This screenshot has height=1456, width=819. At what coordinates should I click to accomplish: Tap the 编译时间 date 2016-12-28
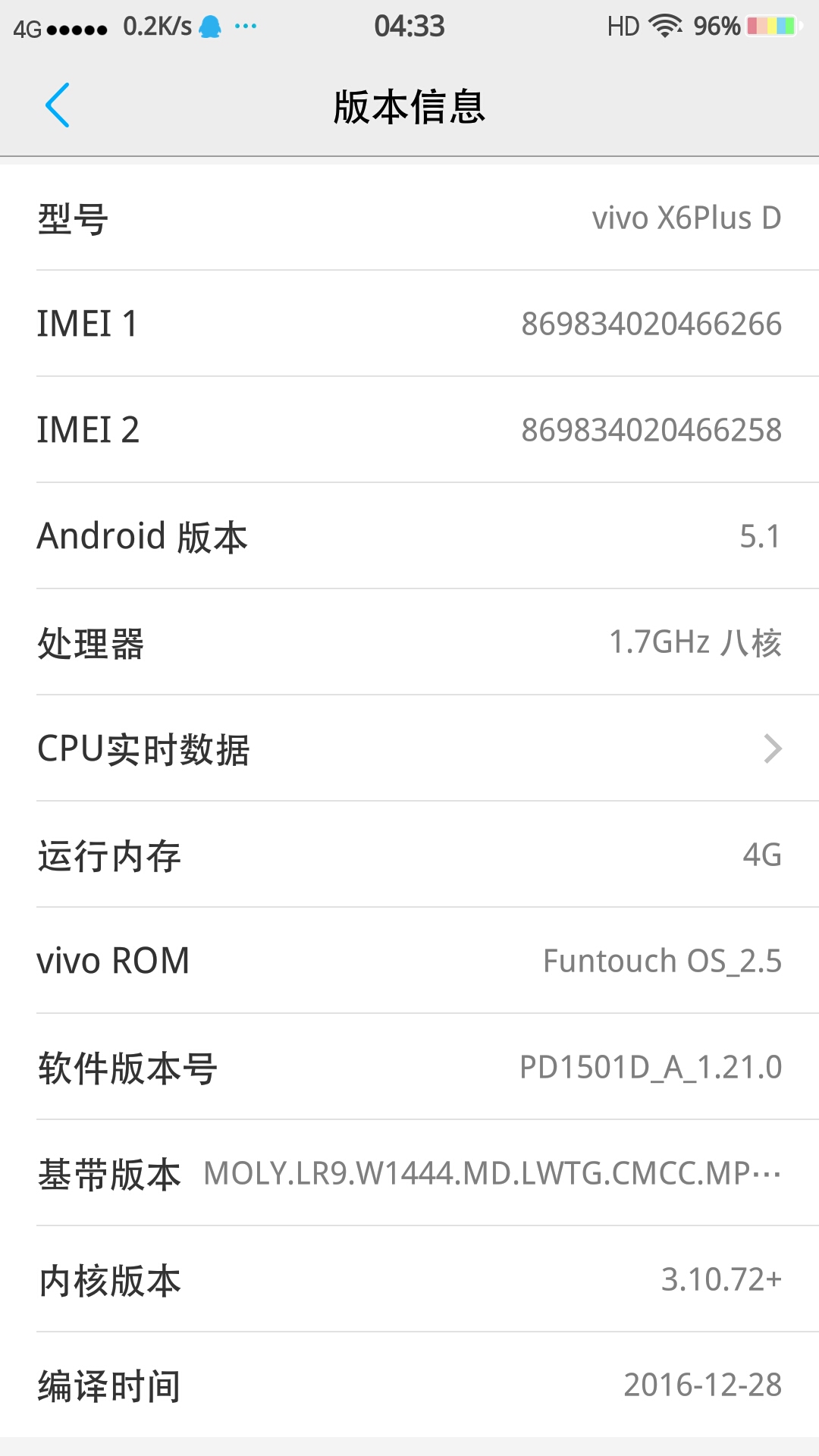(409, 1386)
